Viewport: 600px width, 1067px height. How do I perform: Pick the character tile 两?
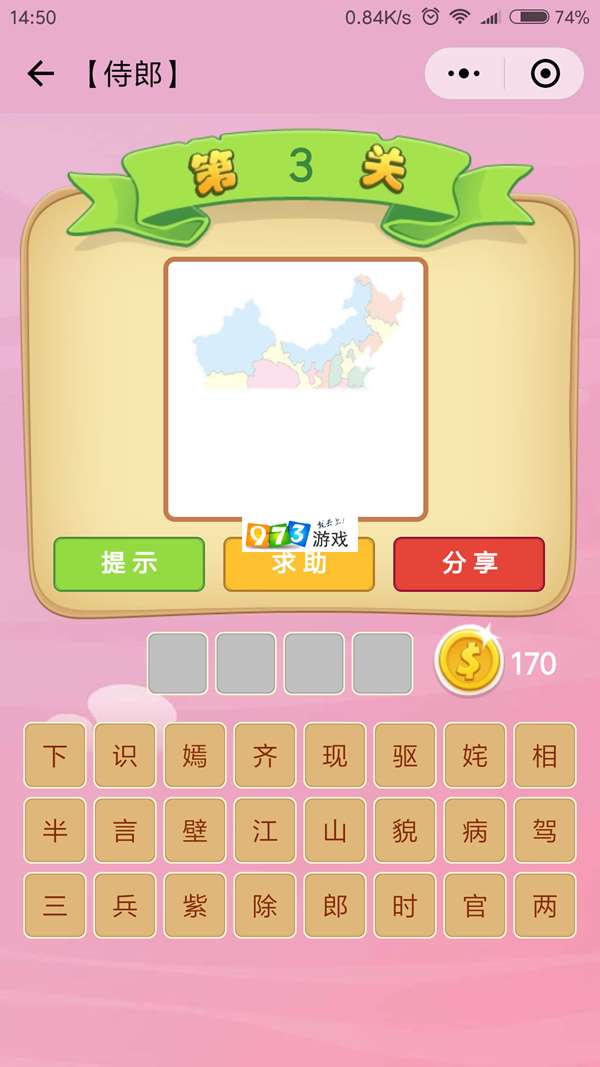coord(545,906)
